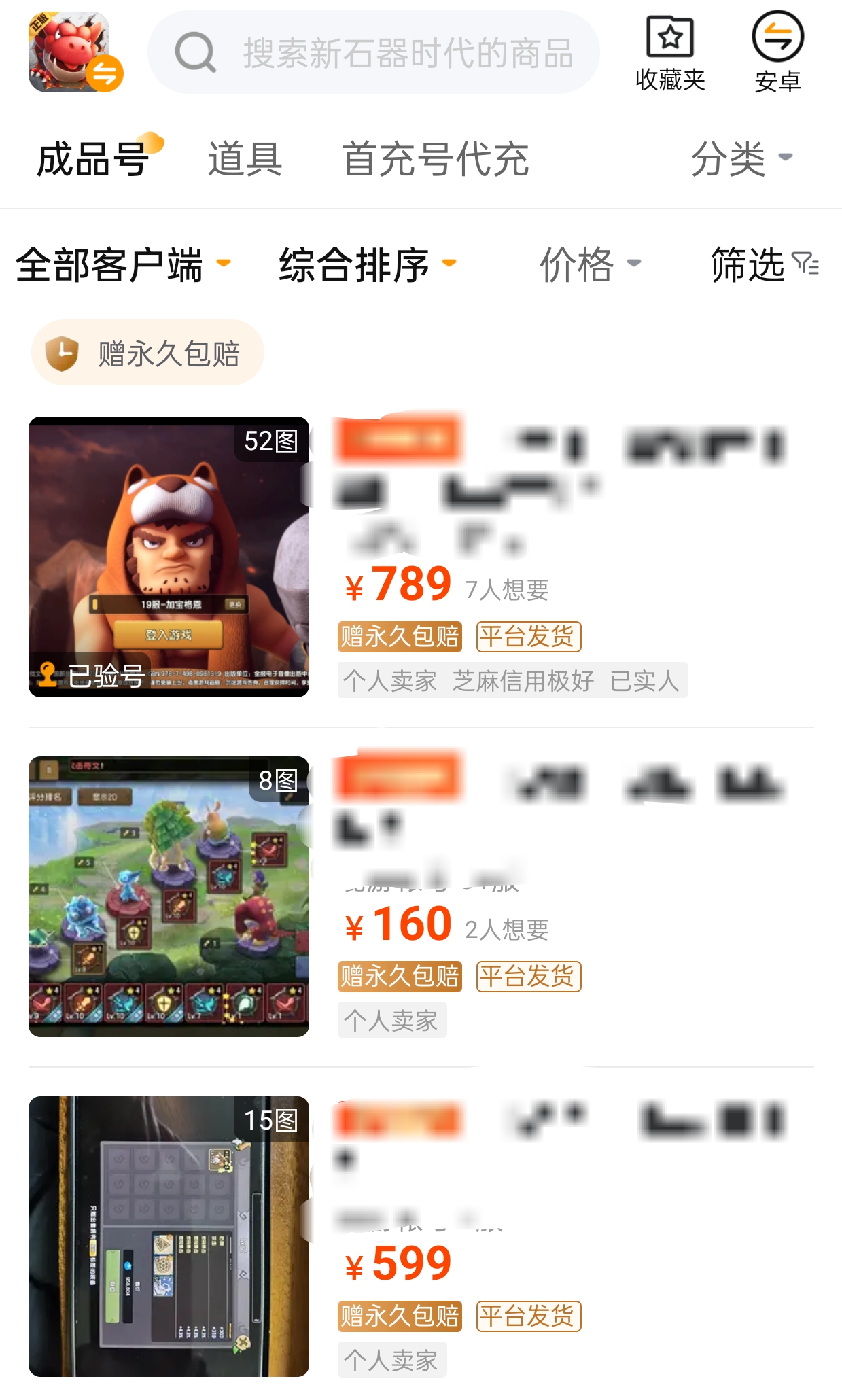The image size is (842, 1400).
Task: Open the 筛选 filter panel
Action: point(764,264)
